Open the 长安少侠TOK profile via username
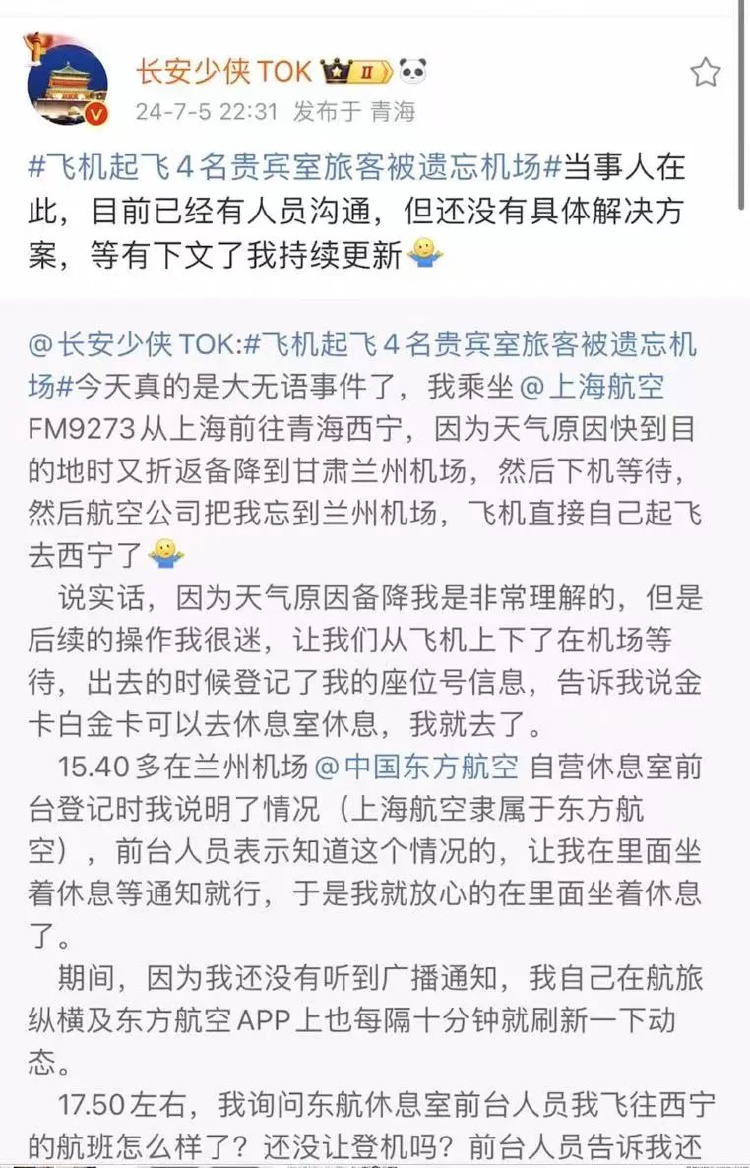 click(225, 72)
